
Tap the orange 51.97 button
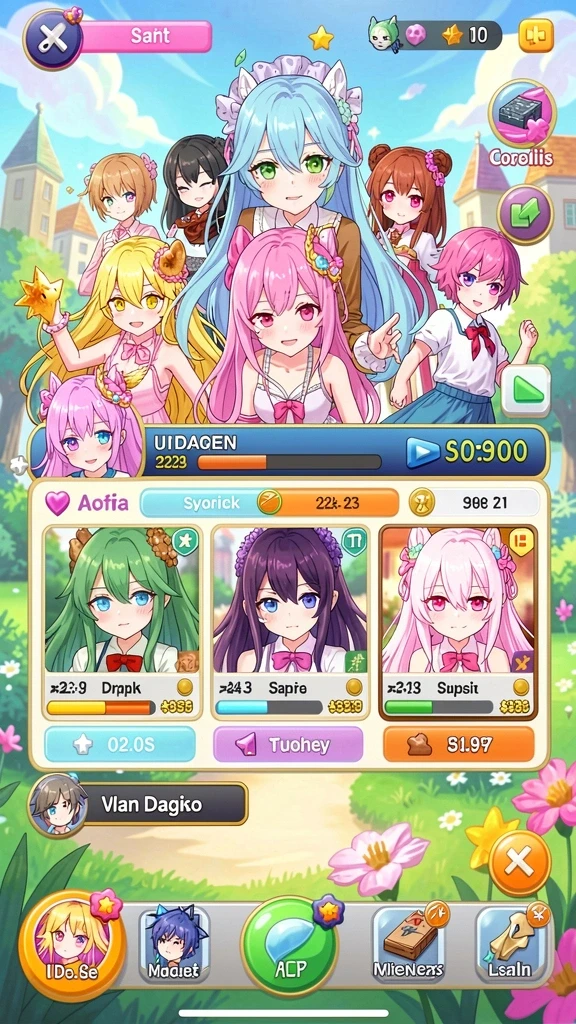(458, 744)
